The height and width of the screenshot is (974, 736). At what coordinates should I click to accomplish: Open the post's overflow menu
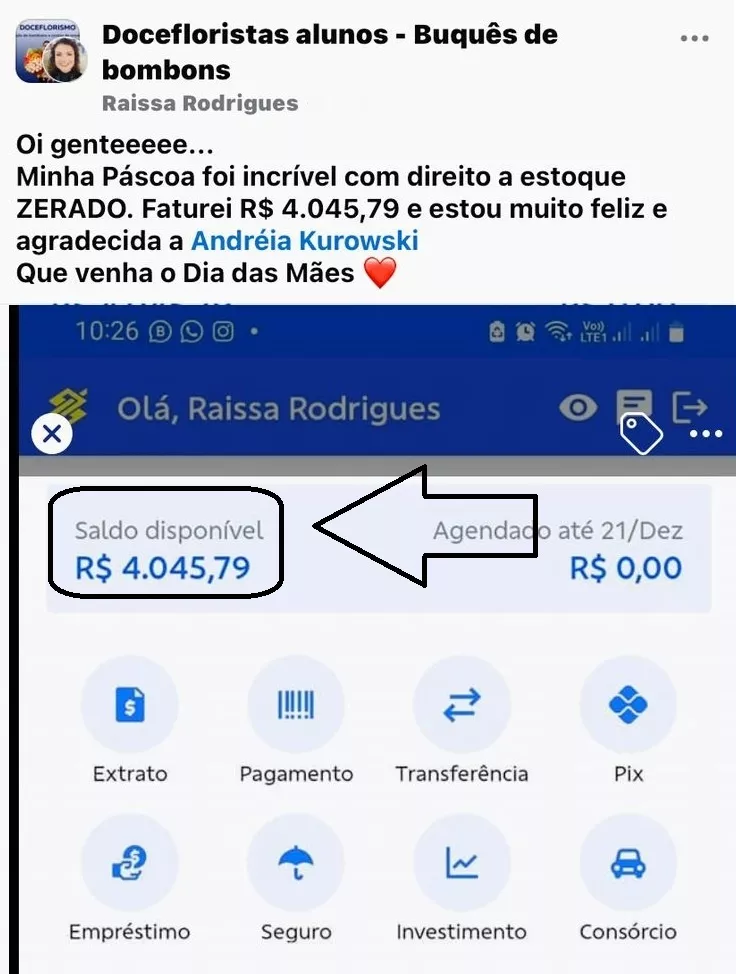point(694,39)
